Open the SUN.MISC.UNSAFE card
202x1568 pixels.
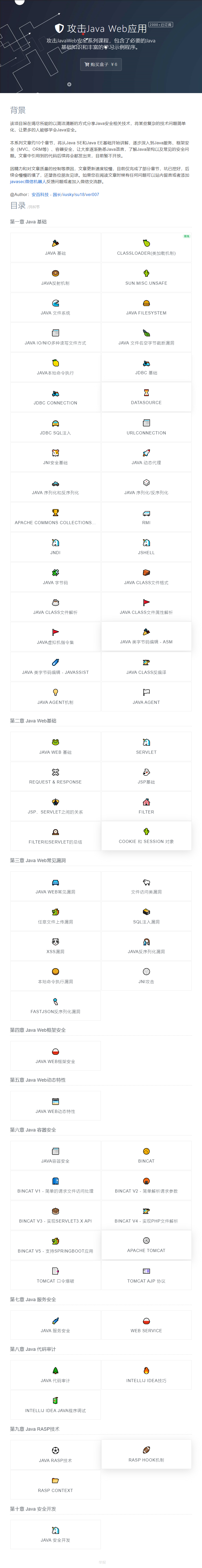point(146,277)
